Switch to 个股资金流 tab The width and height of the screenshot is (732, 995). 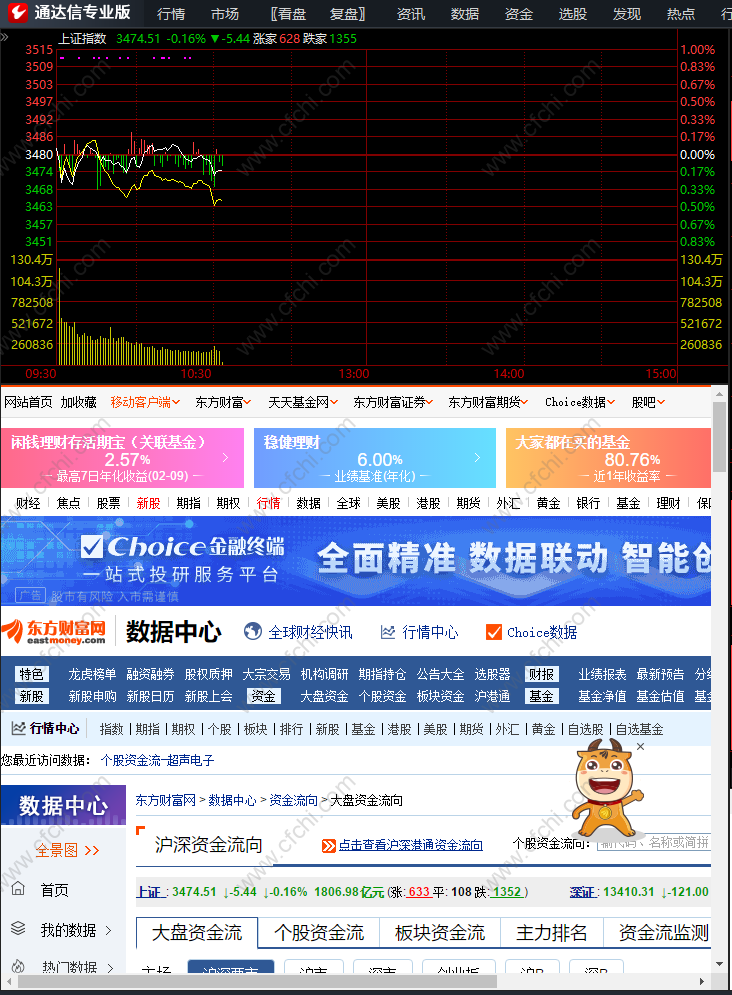(x=319, y=933)
